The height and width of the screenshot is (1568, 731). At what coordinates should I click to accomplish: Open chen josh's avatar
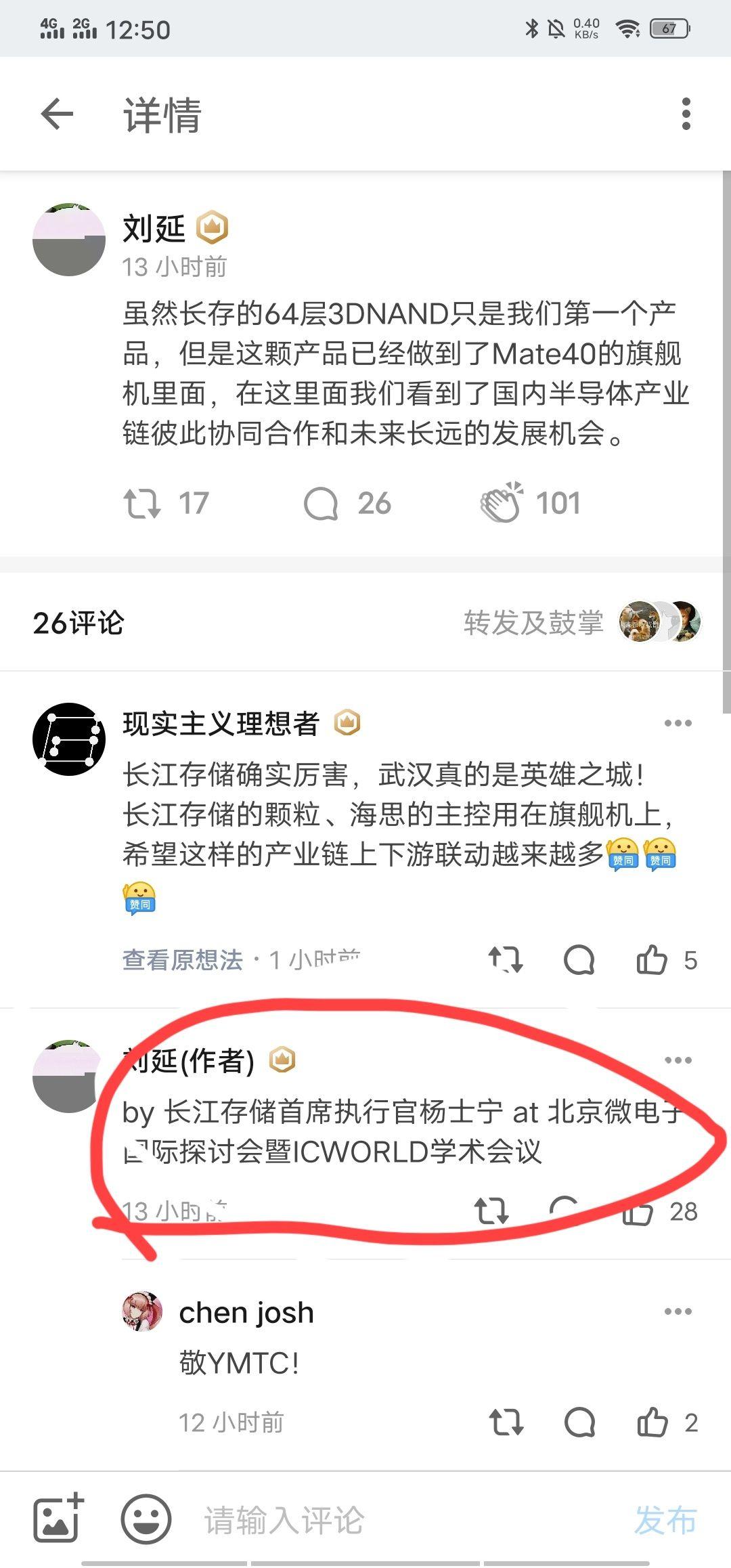[x=142, y=1311]
